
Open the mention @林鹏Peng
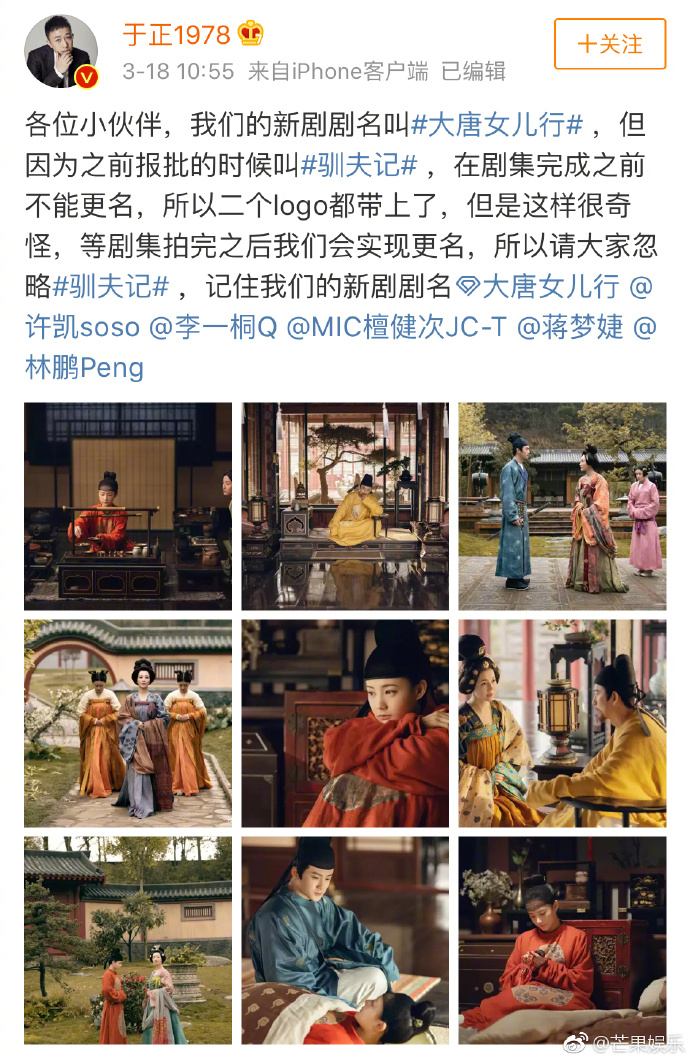coord(84,367)
